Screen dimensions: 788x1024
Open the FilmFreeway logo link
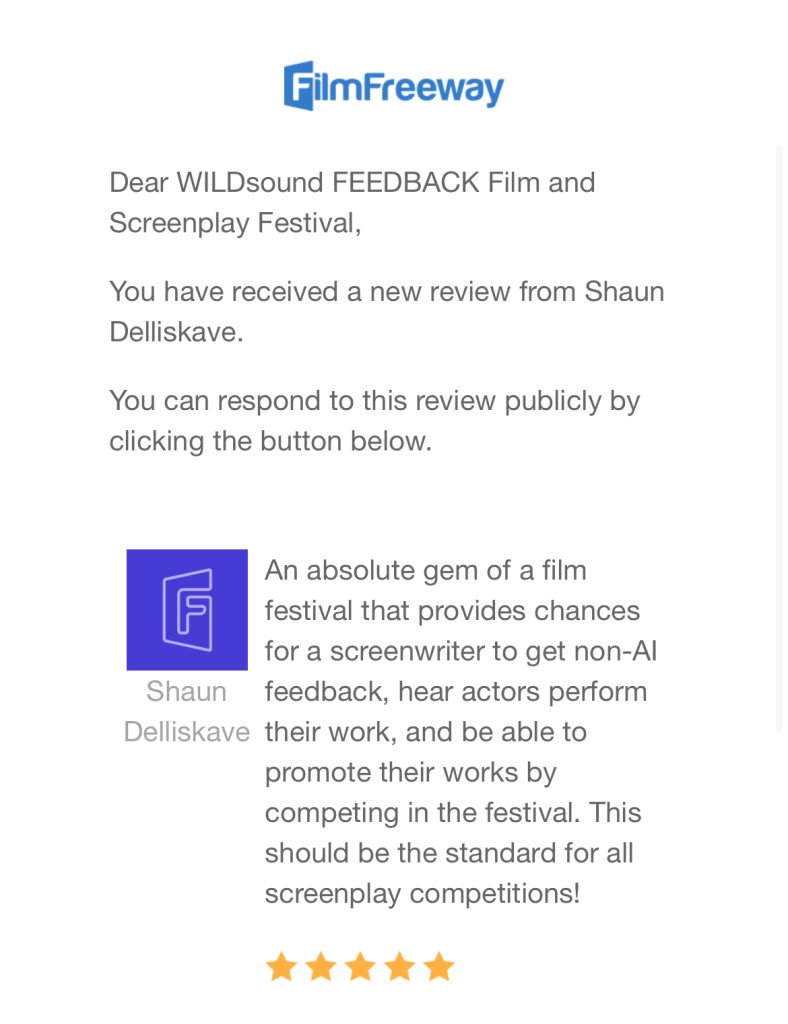[393, 87]
